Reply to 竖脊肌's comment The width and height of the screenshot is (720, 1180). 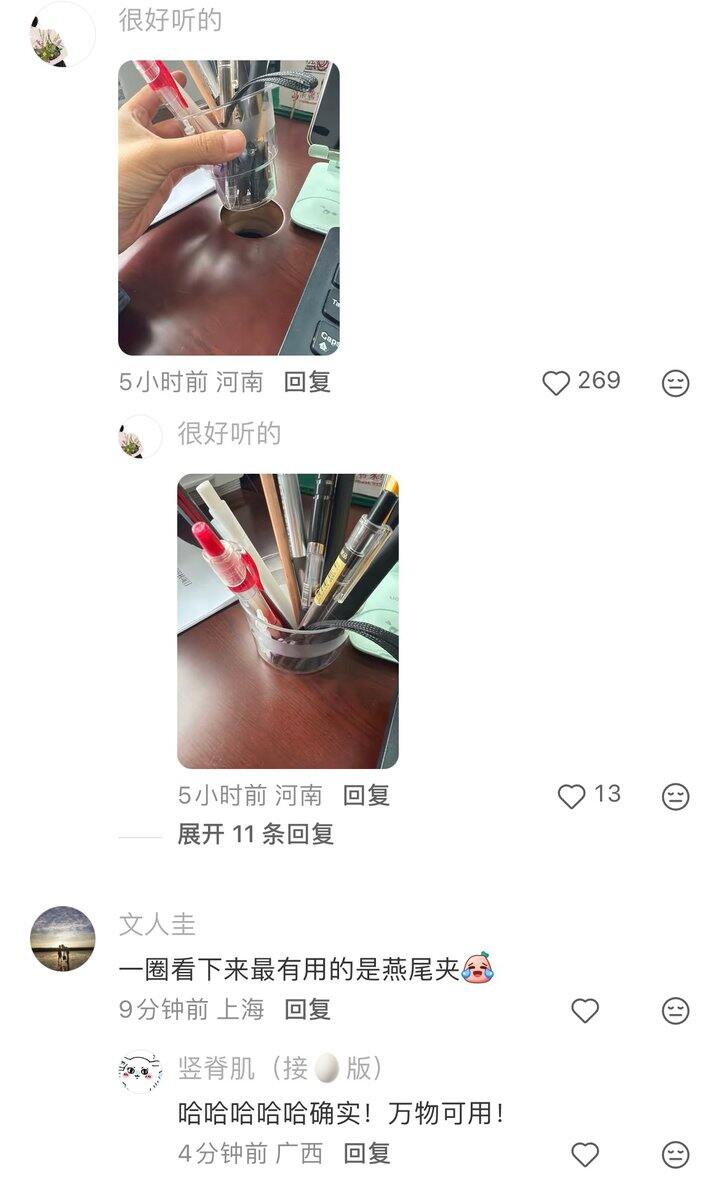coord(366,1154)
